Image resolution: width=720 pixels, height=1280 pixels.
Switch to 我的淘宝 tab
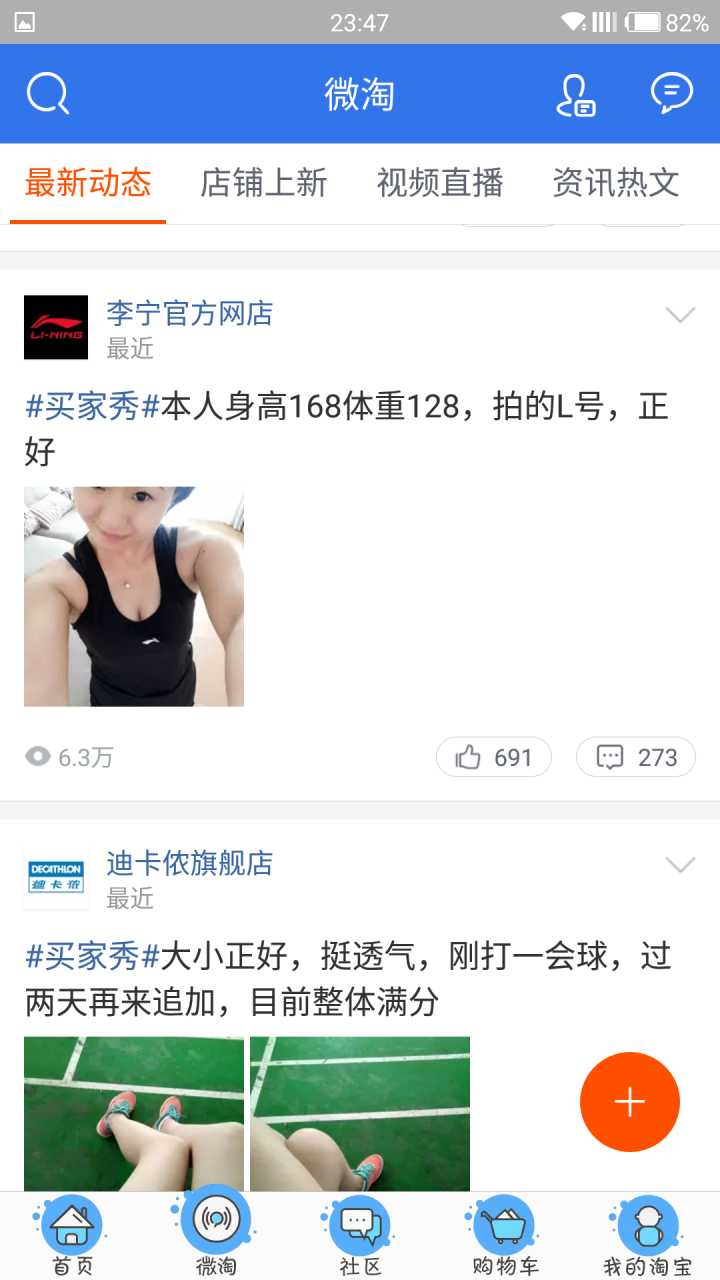[648, 1236]
